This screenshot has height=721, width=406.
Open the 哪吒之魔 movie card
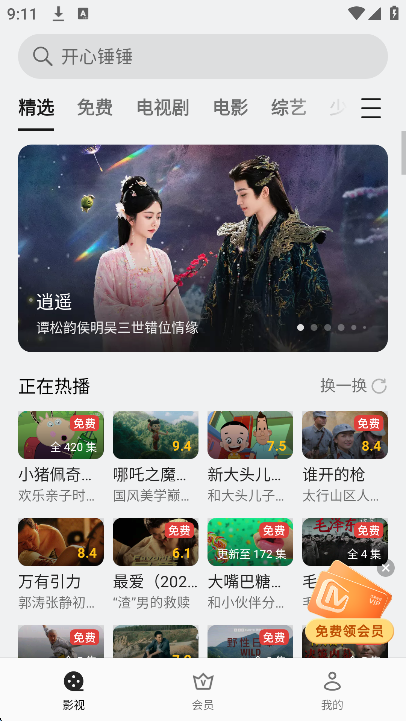(x=155, y=457)
